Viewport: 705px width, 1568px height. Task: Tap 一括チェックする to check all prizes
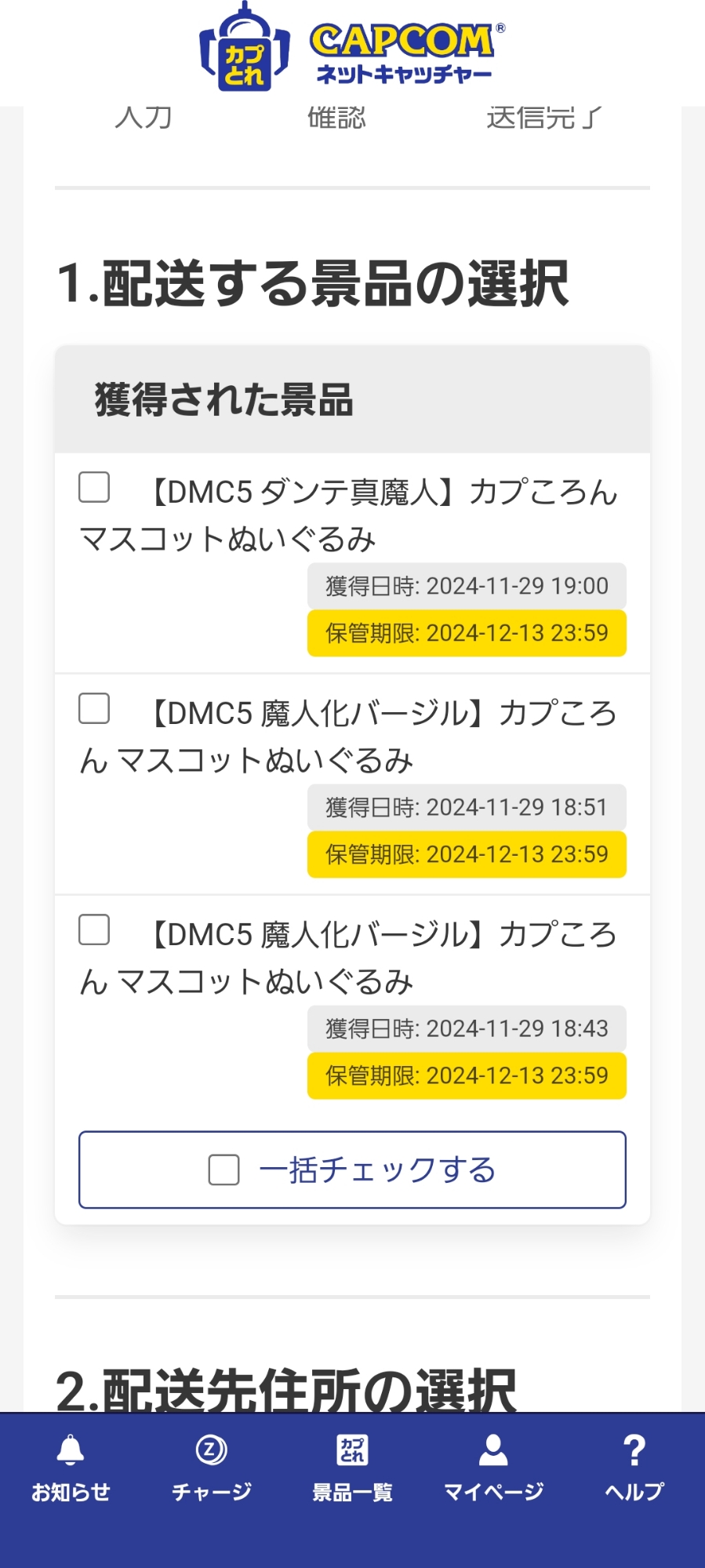tap(352, 1170)
